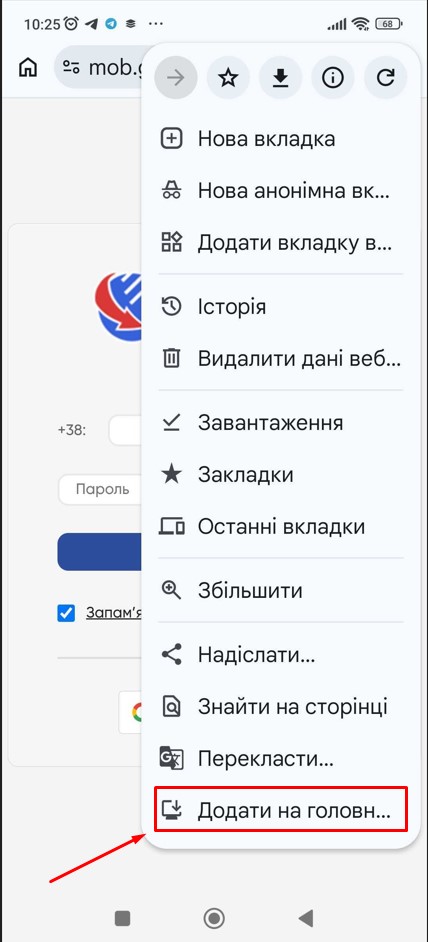The image size is (428, 942).
Task: Open Закладки
Action: (281, 475)
